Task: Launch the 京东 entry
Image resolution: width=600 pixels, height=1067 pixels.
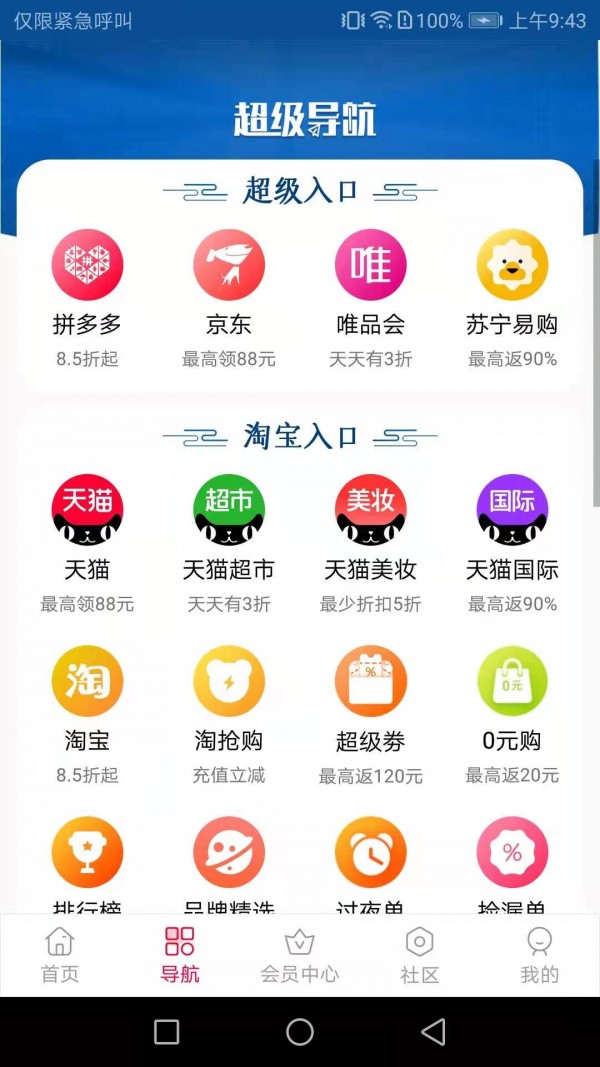Action: [229, 266]
